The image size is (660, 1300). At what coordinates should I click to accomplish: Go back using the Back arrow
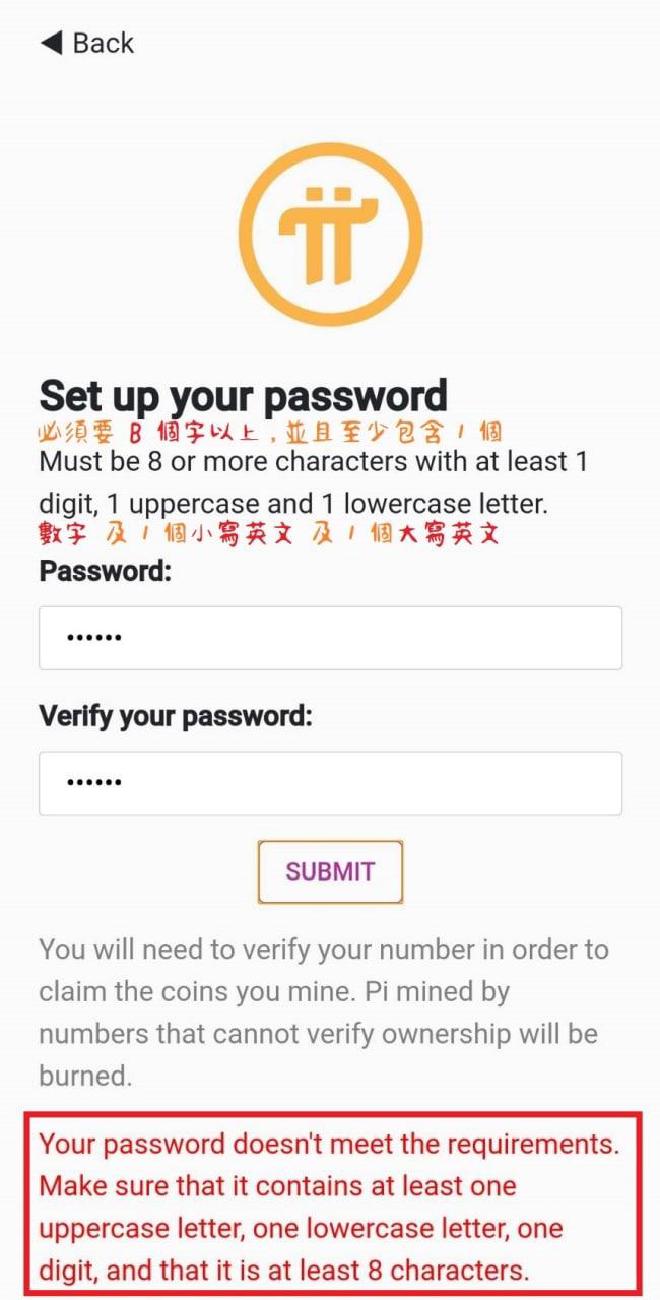(x=86, y=43)
